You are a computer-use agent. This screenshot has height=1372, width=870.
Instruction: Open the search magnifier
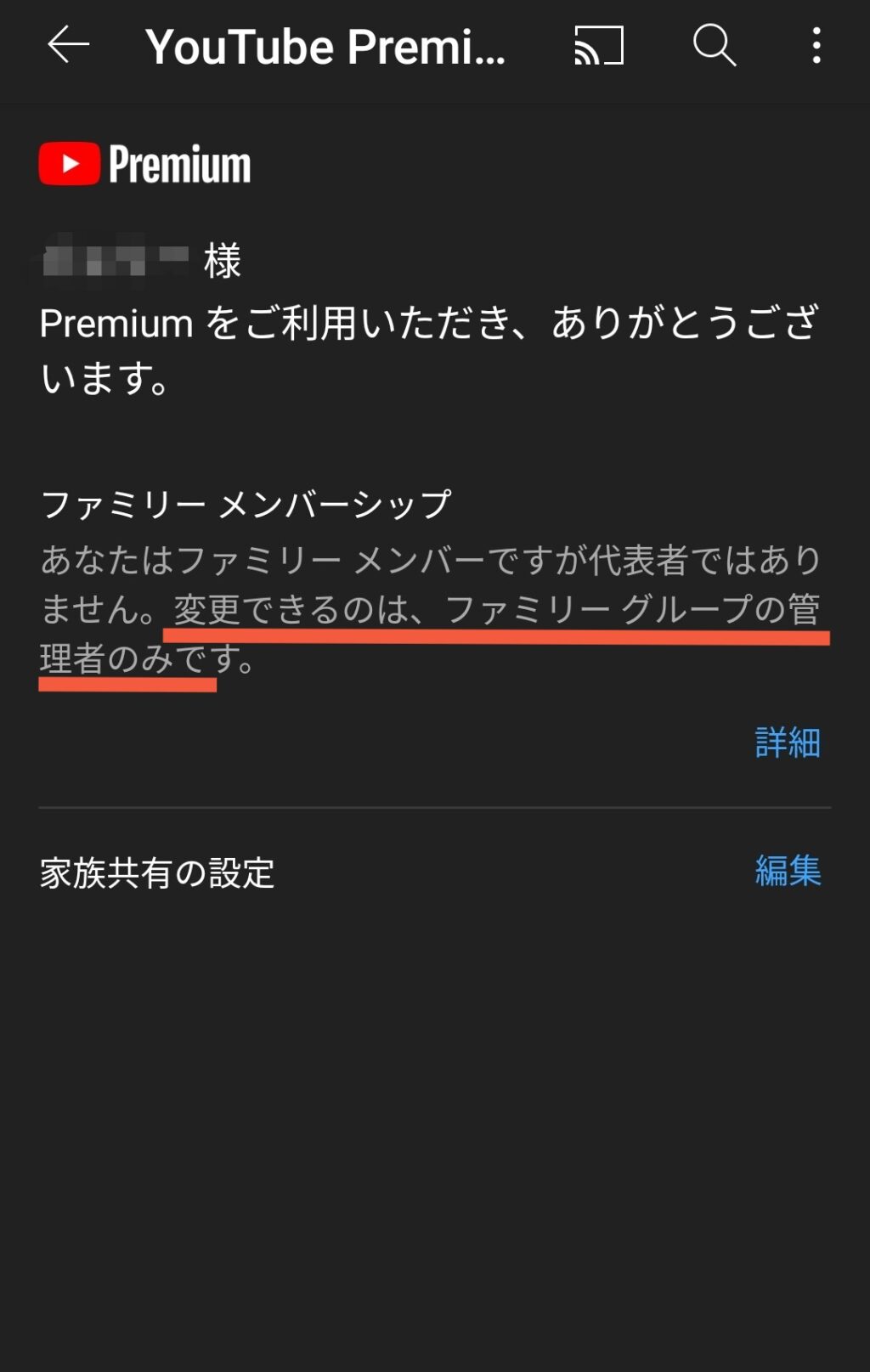(x=714, y=45)
